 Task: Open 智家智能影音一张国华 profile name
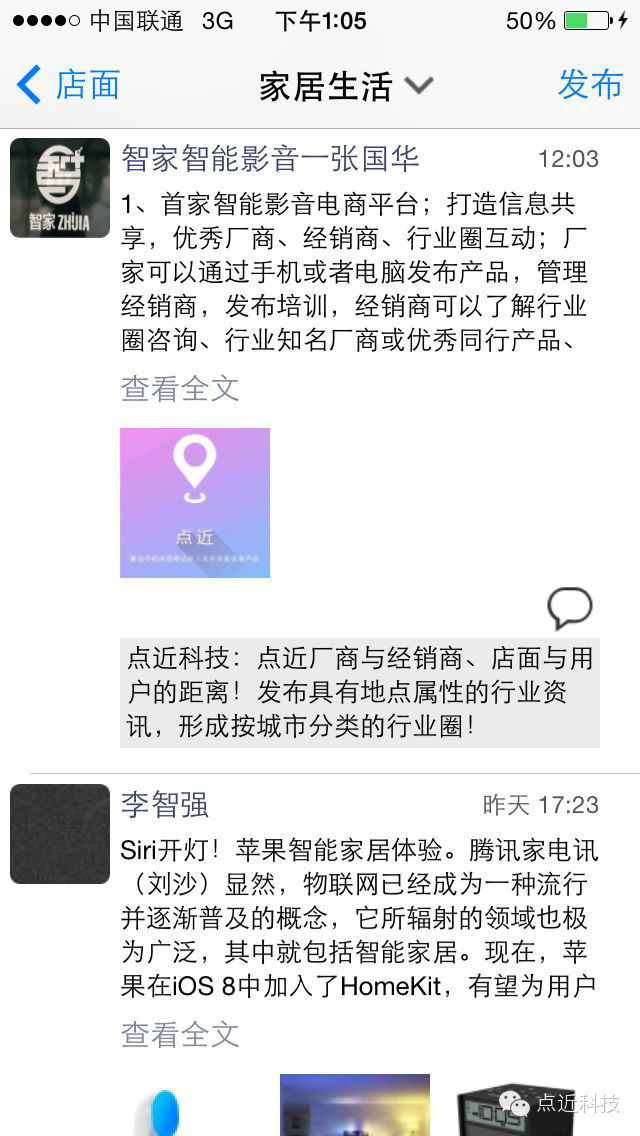(x=269, y=158)
